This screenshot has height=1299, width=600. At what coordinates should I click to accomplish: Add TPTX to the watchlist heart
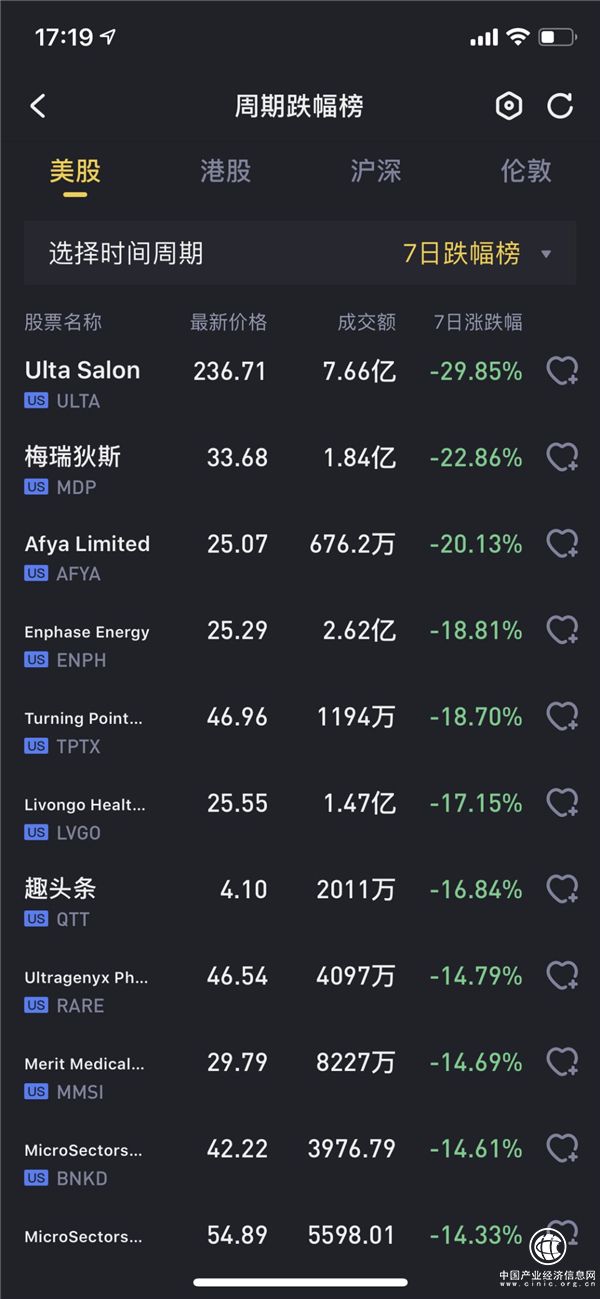[562, 716]
